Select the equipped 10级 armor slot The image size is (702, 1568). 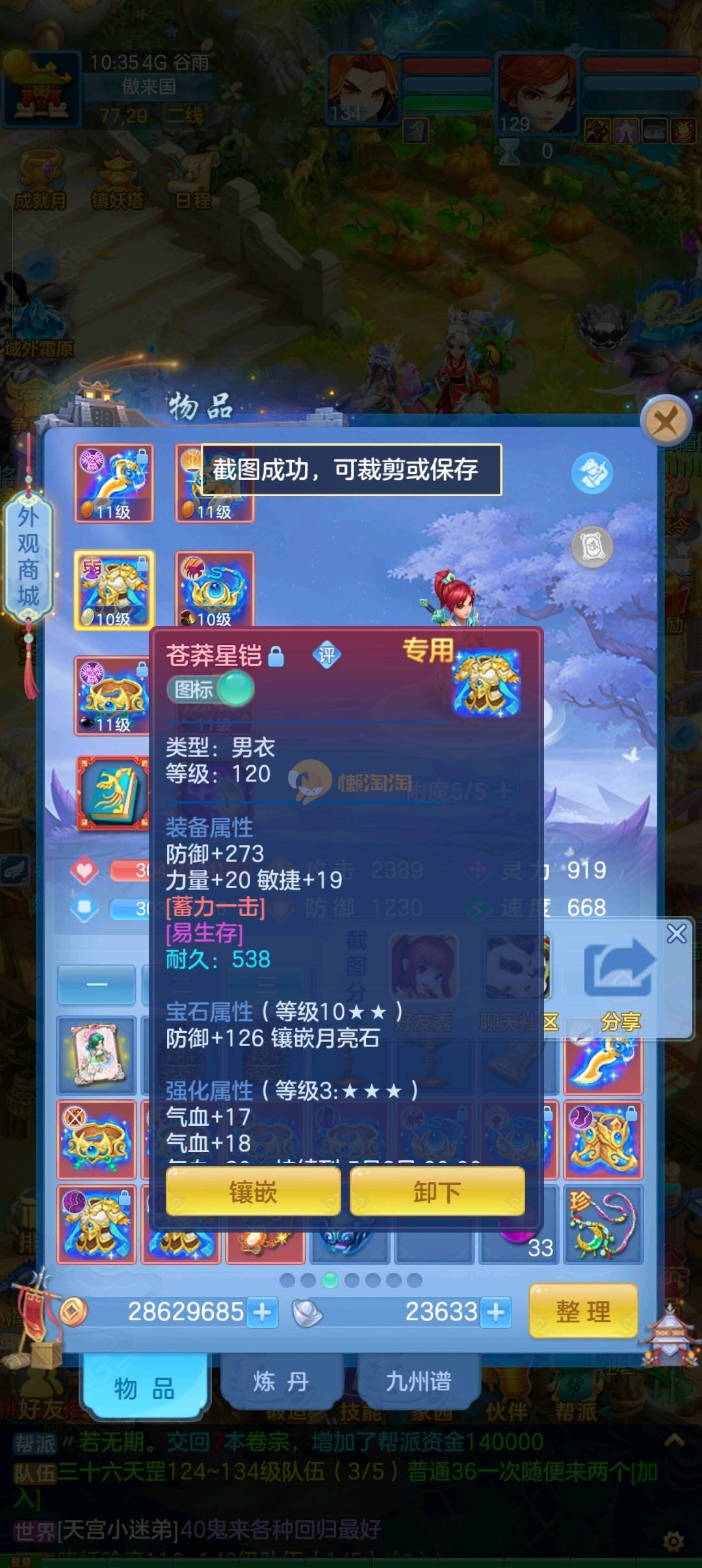point(114,590)
